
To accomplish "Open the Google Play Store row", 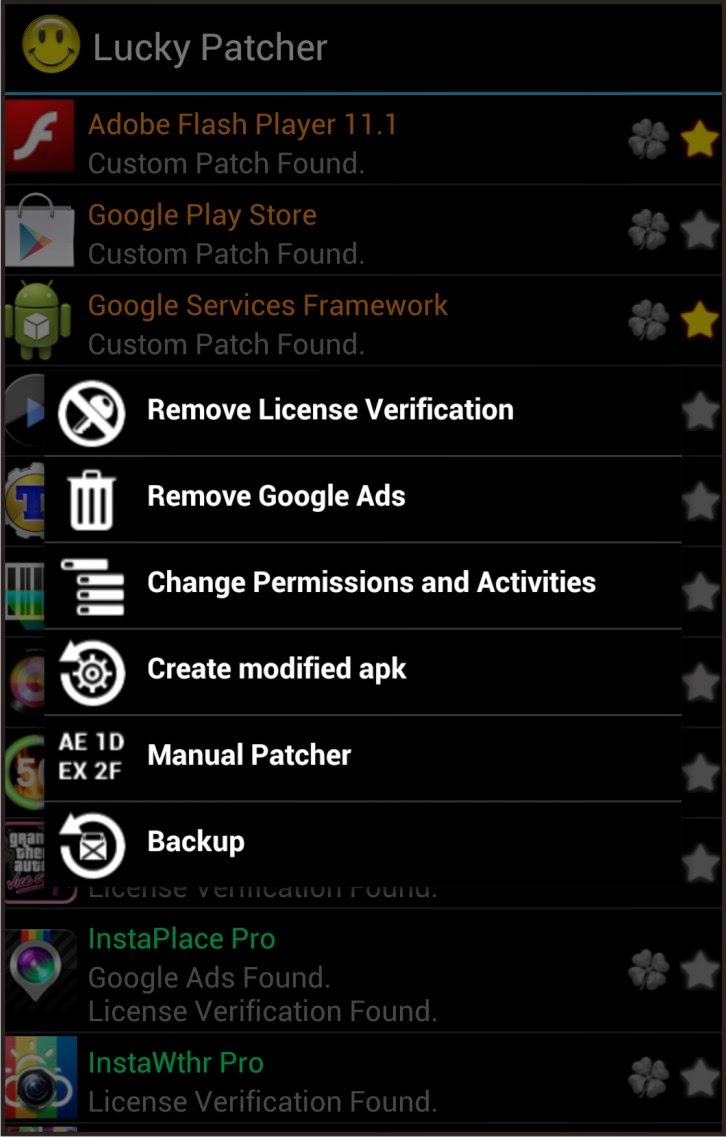I will (363, 231).
